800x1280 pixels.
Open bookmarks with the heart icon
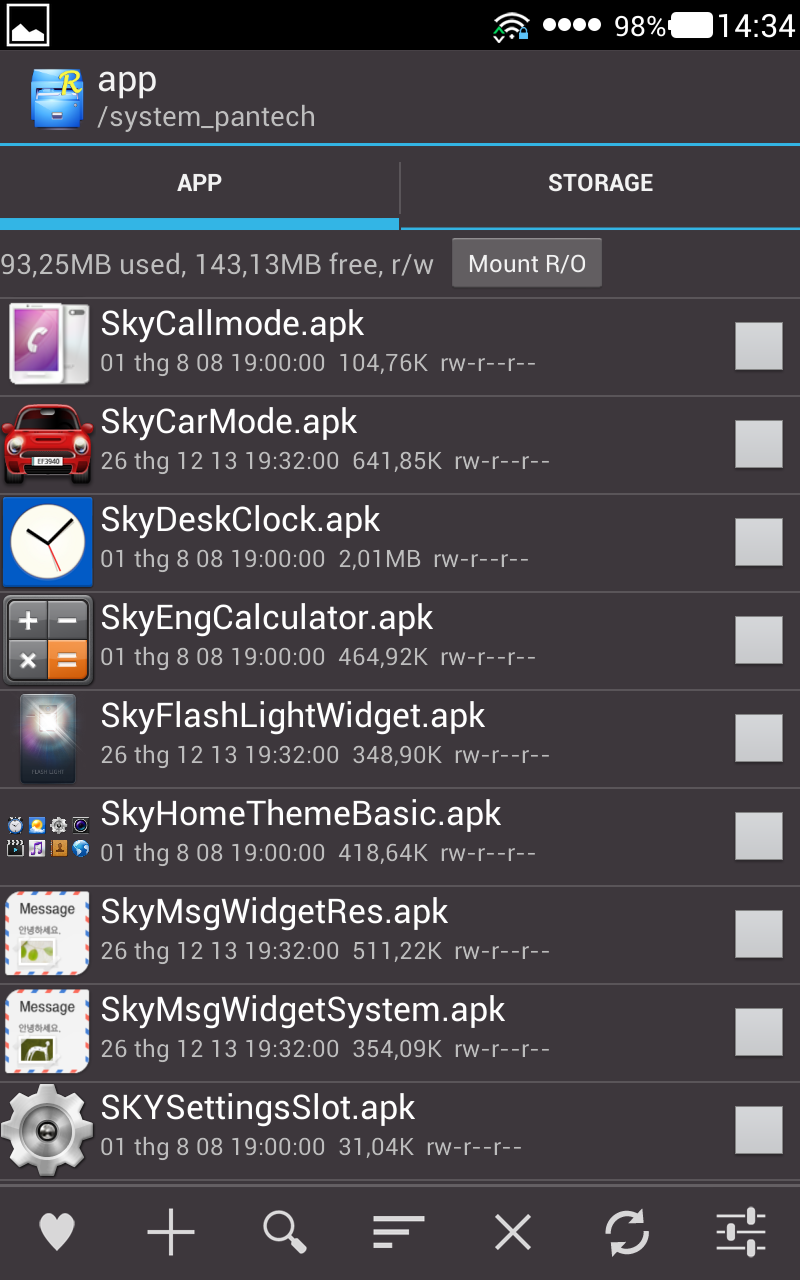(57, 1231)
